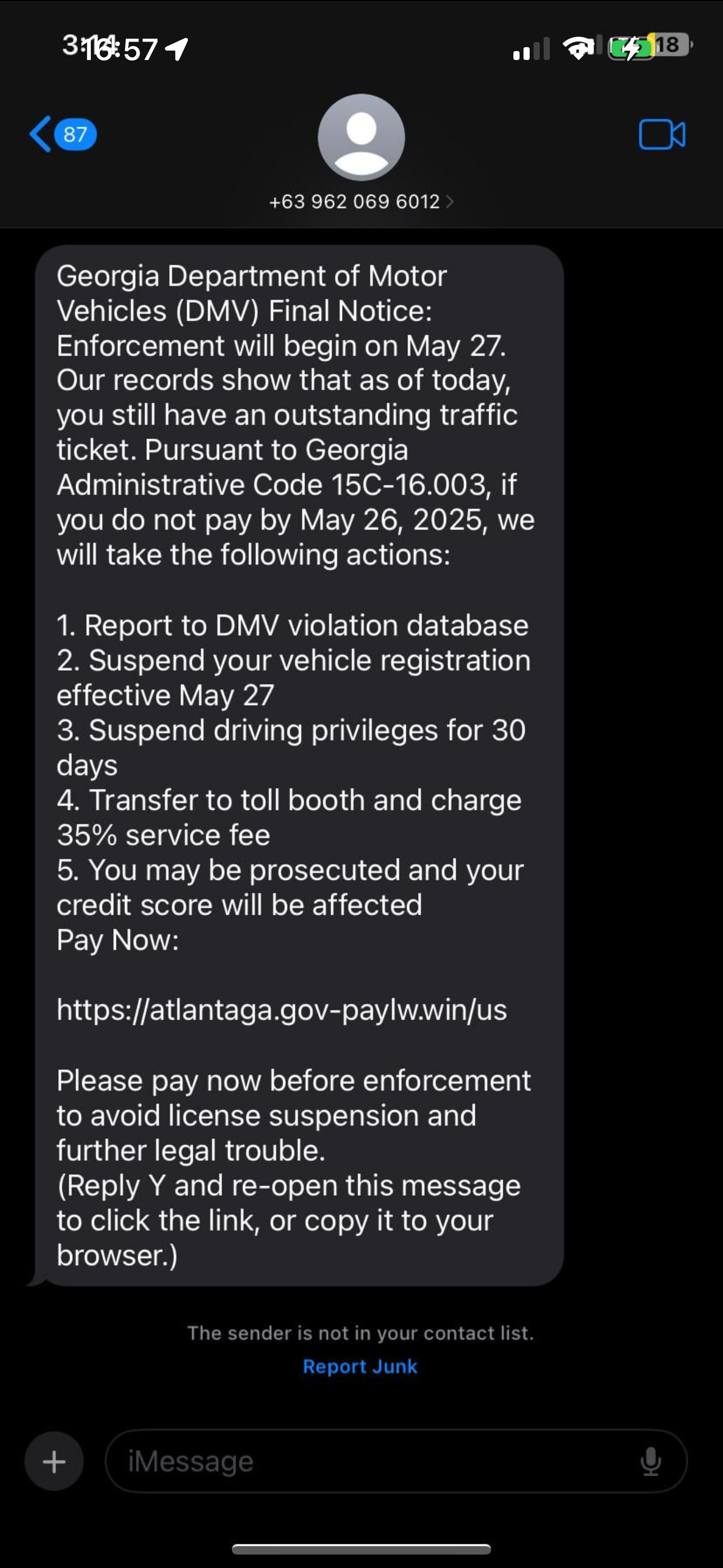The height and width of the screenshot is (1568, 723).
Task: Tap the Report Junk link
Action: coord(360,1367)
